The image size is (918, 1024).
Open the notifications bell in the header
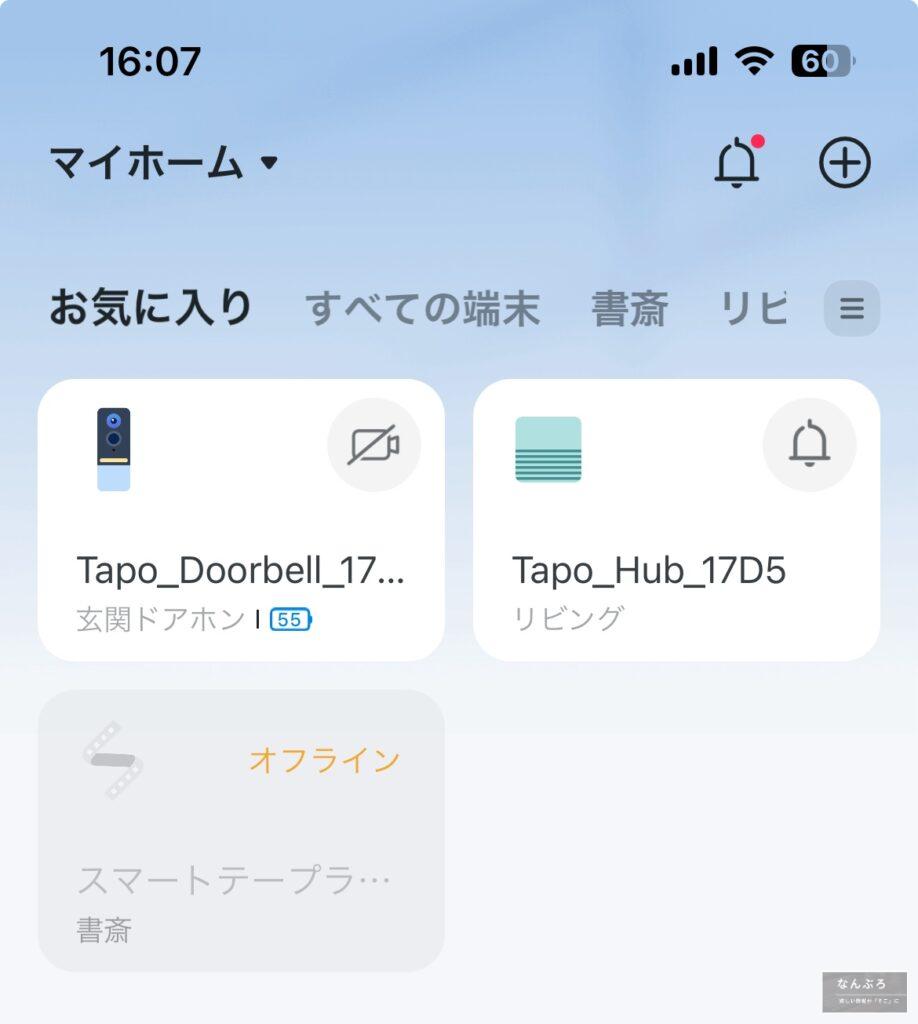737,163
